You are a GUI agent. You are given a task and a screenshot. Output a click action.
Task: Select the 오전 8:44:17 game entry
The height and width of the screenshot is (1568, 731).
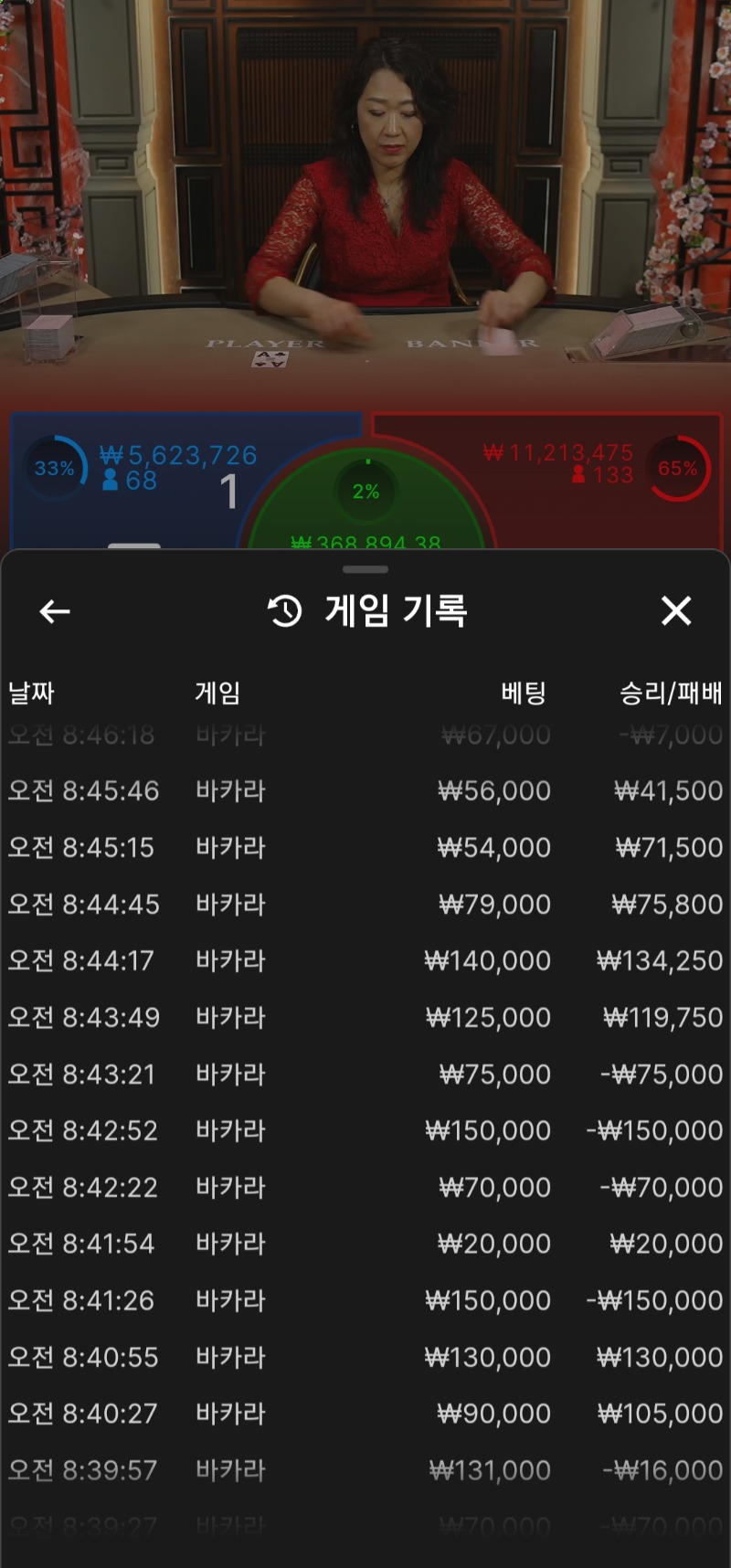(365, 960)
